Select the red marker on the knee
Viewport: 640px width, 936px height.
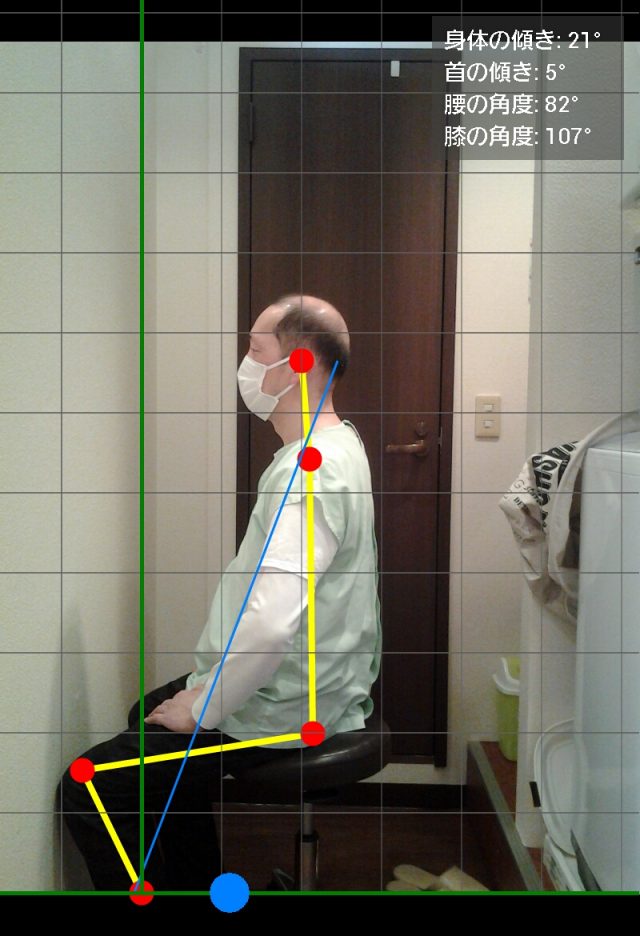tap(82, 770)
